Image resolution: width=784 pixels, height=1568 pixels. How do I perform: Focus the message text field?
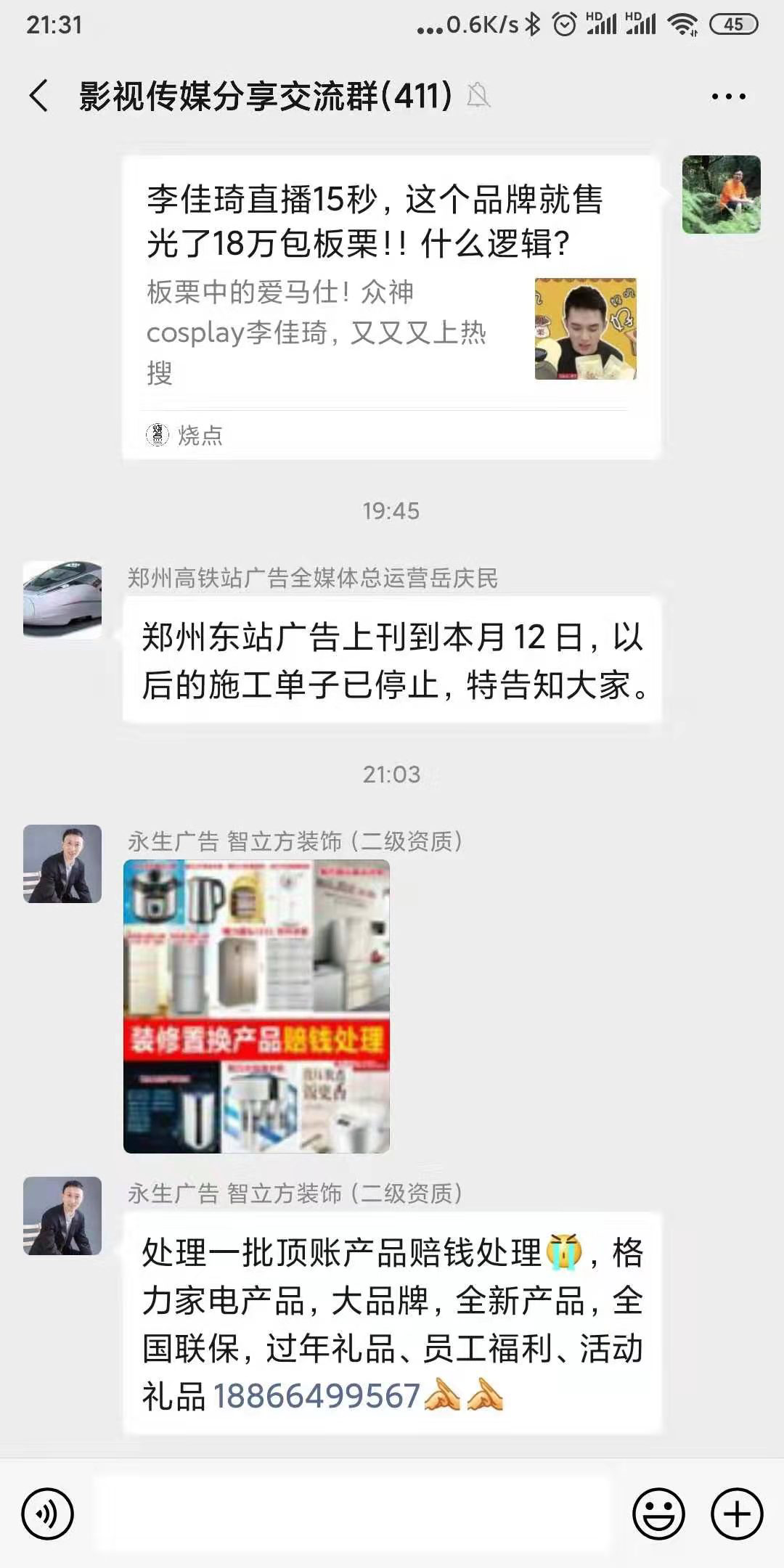352,1514
